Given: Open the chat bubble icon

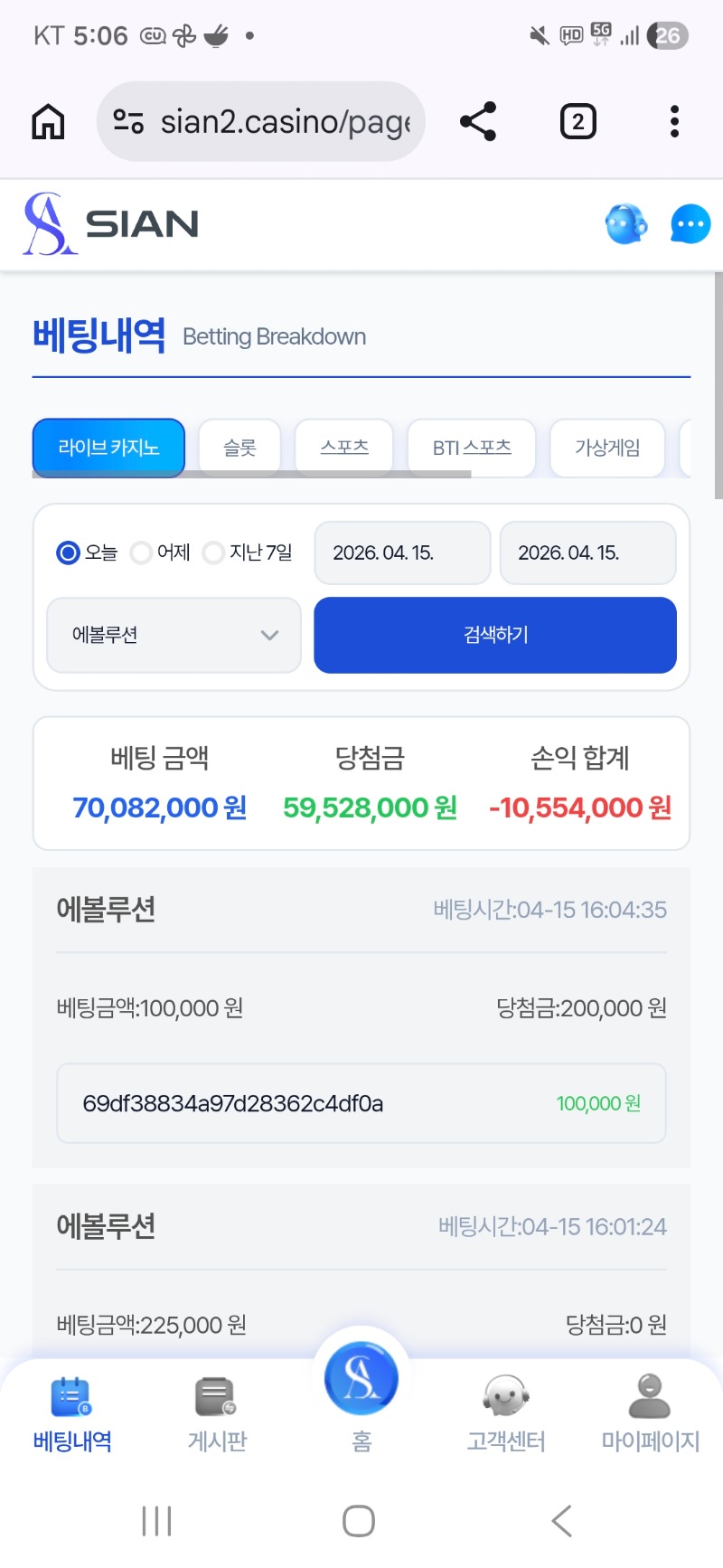Looking at the screenshot, I should pos(690,224).
